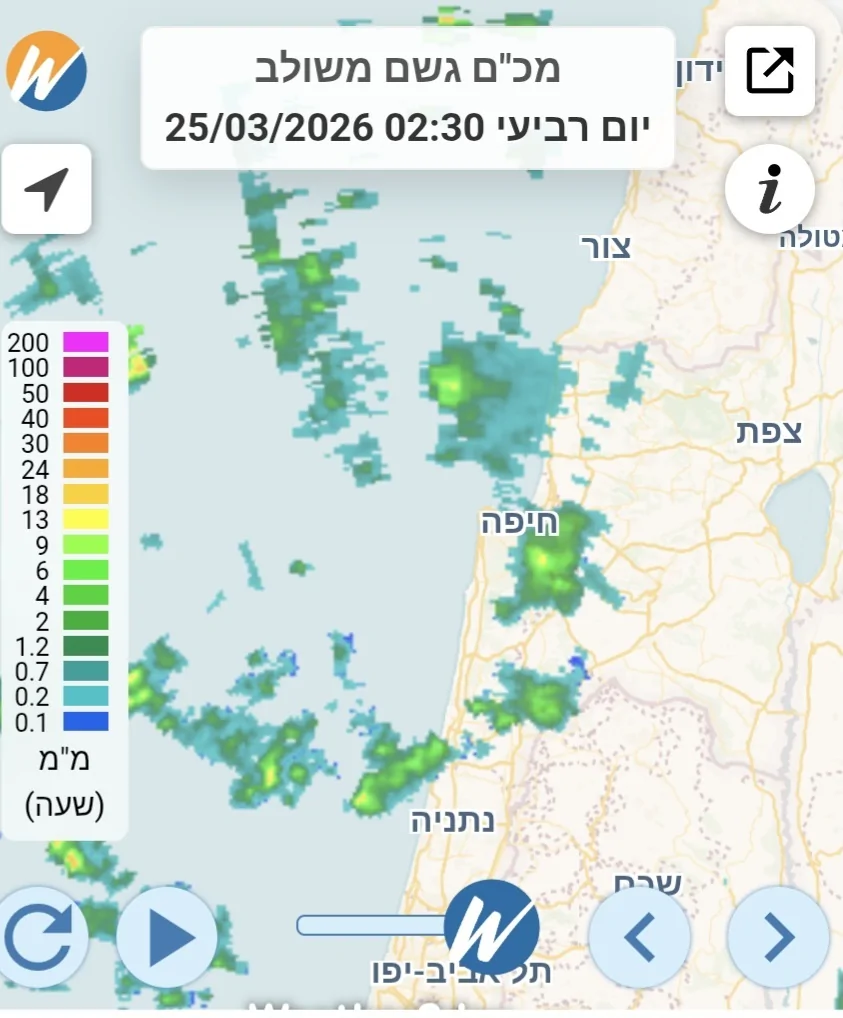Show the map information button
The width and height of the screenshot is (843, 1018).
[x=769, y=189]
